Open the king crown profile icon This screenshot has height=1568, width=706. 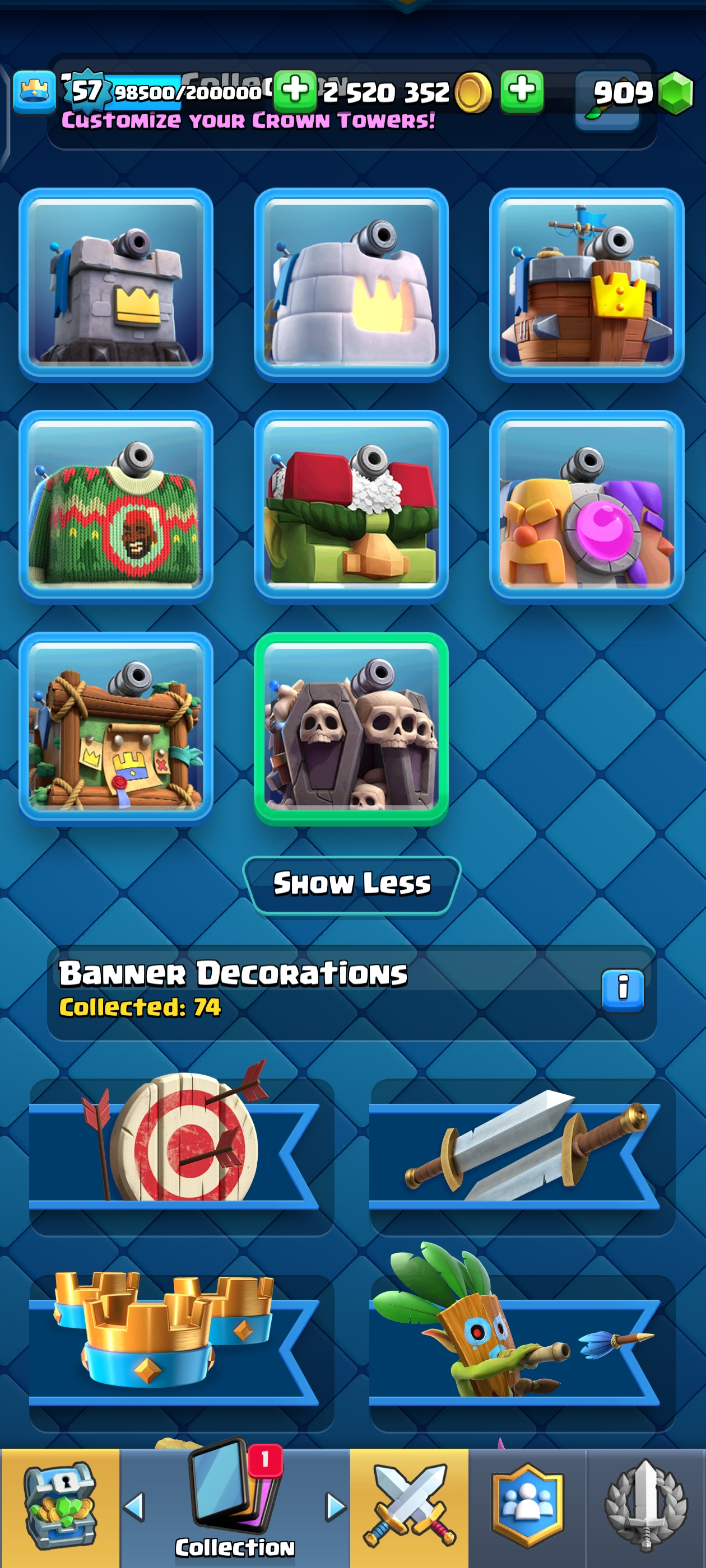tap(34, 92)
